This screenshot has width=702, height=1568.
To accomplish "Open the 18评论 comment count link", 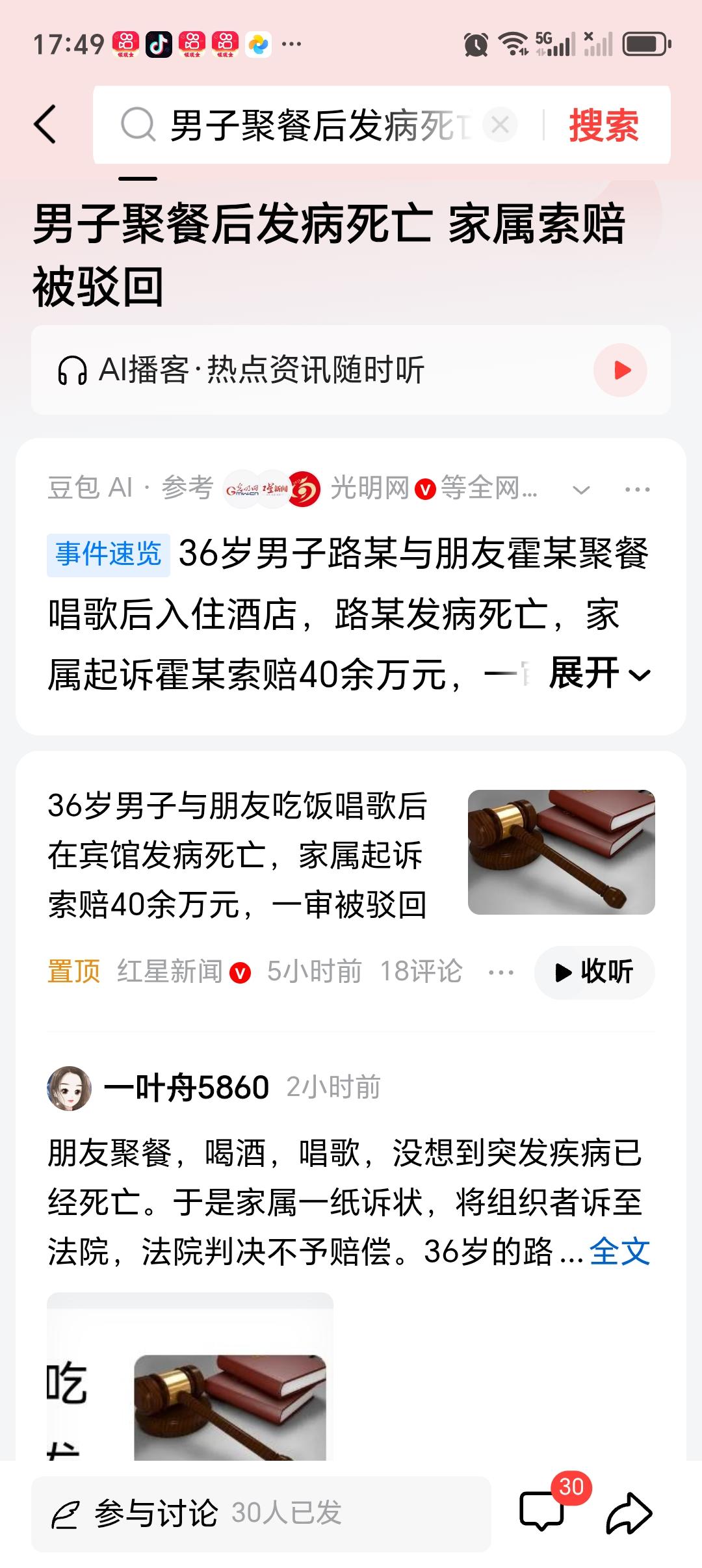I will [x=420, y=972].
